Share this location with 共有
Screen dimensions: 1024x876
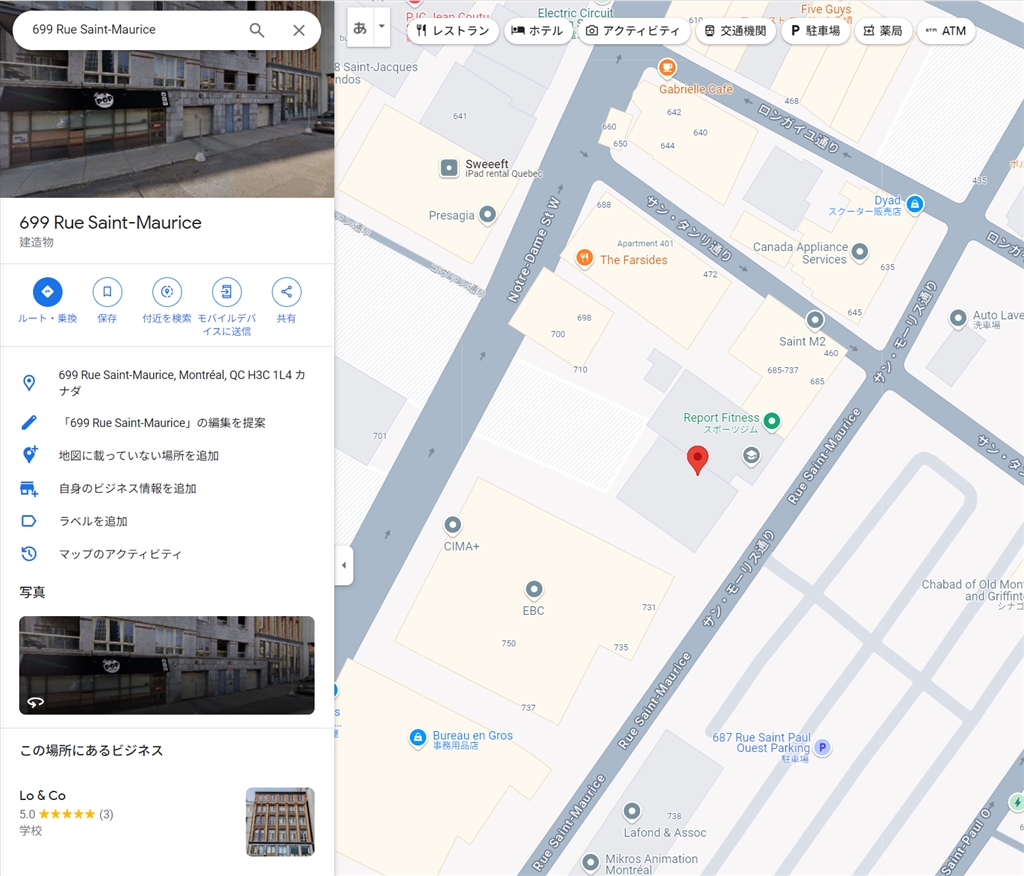(x=286, y=292)
